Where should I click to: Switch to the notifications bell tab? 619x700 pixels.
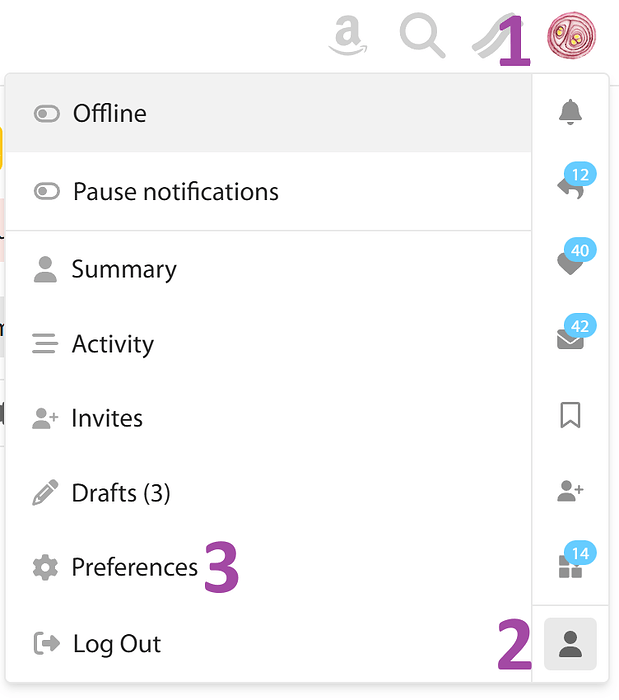[570, 113]
